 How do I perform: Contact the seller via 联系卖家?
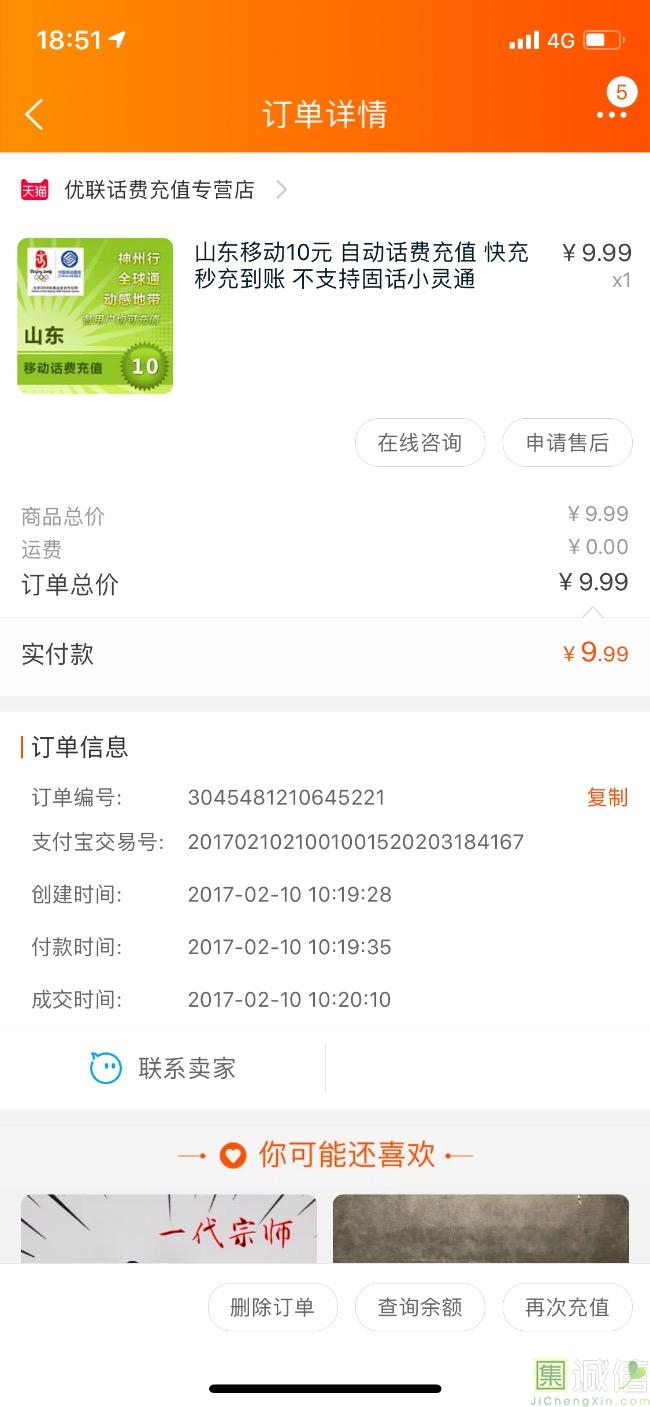(x=163, y=1068)
